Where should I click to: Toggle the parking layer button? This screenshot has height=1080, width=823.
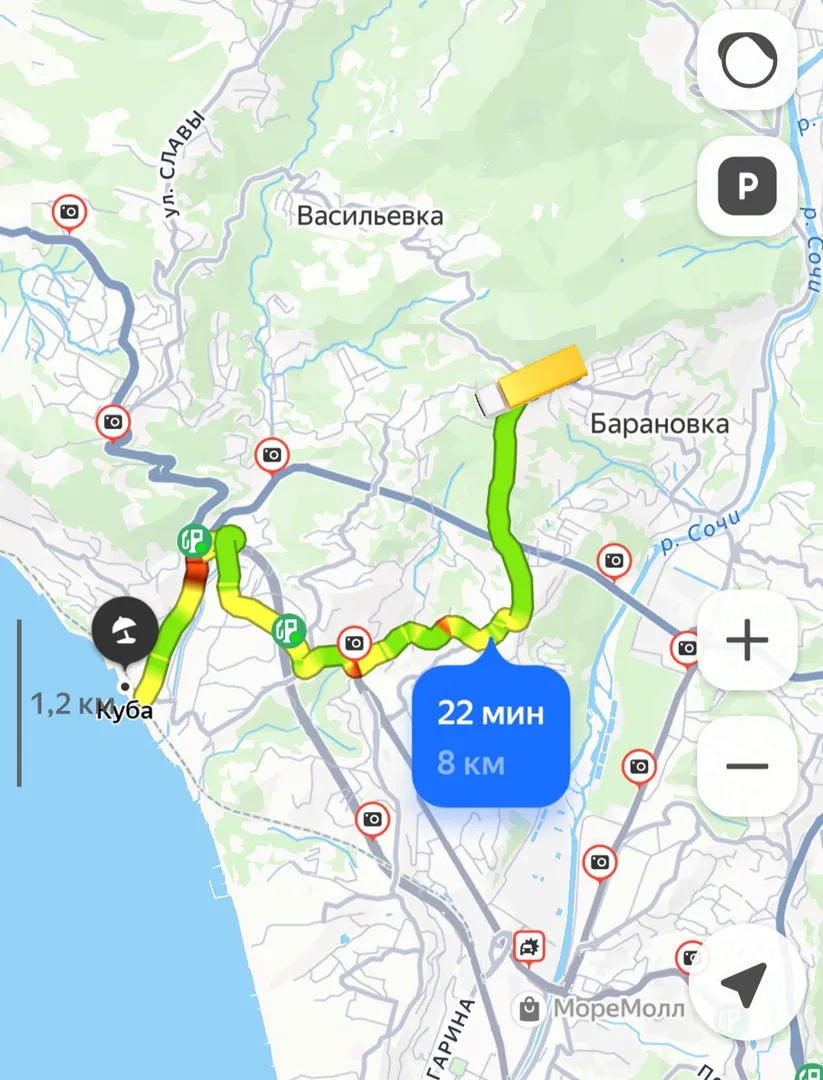[747, 185]
